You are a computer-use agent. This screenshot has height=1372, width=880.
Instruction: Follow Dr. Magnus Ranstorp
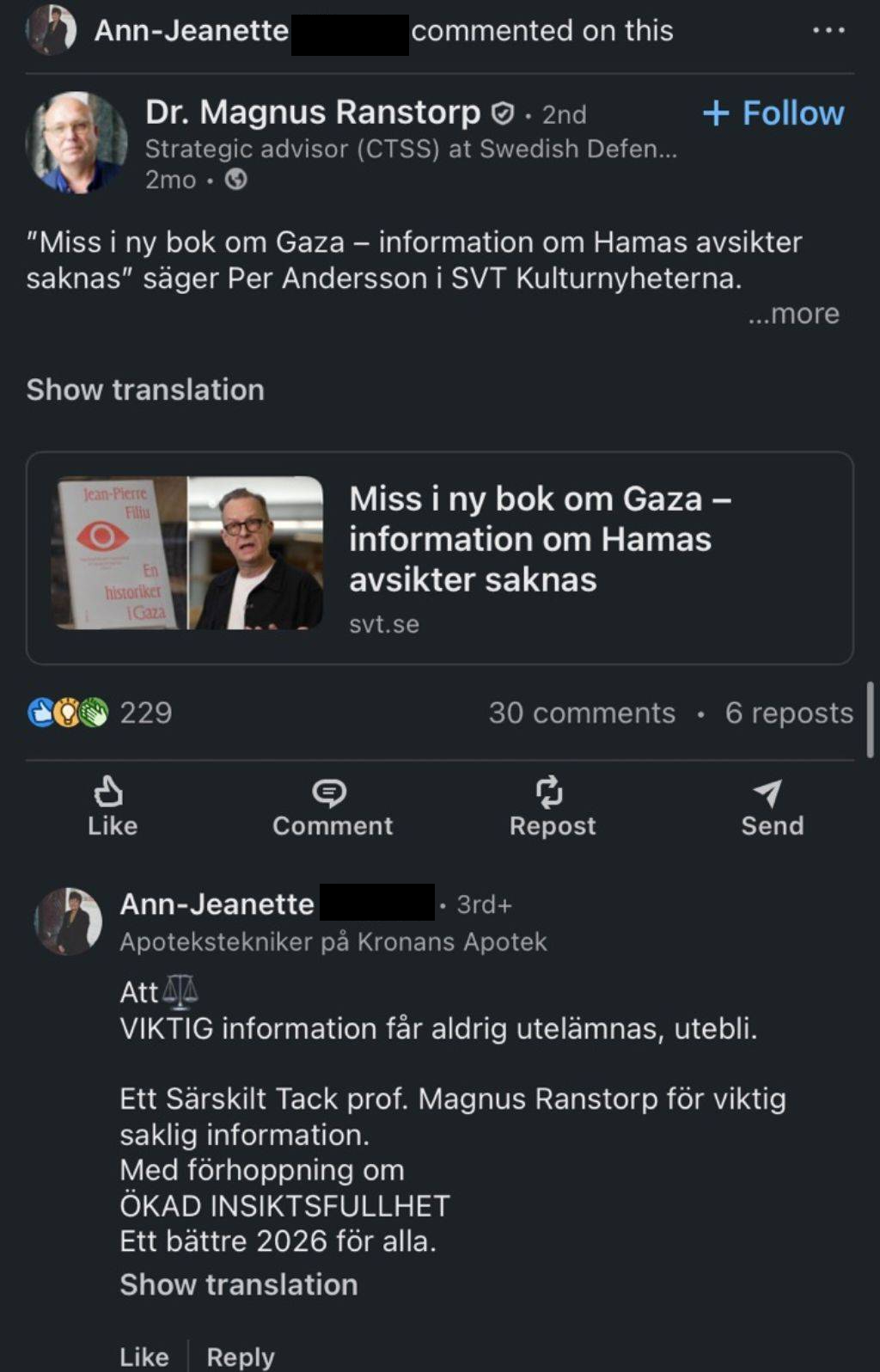pyautogui.click(x=773, y=113)
